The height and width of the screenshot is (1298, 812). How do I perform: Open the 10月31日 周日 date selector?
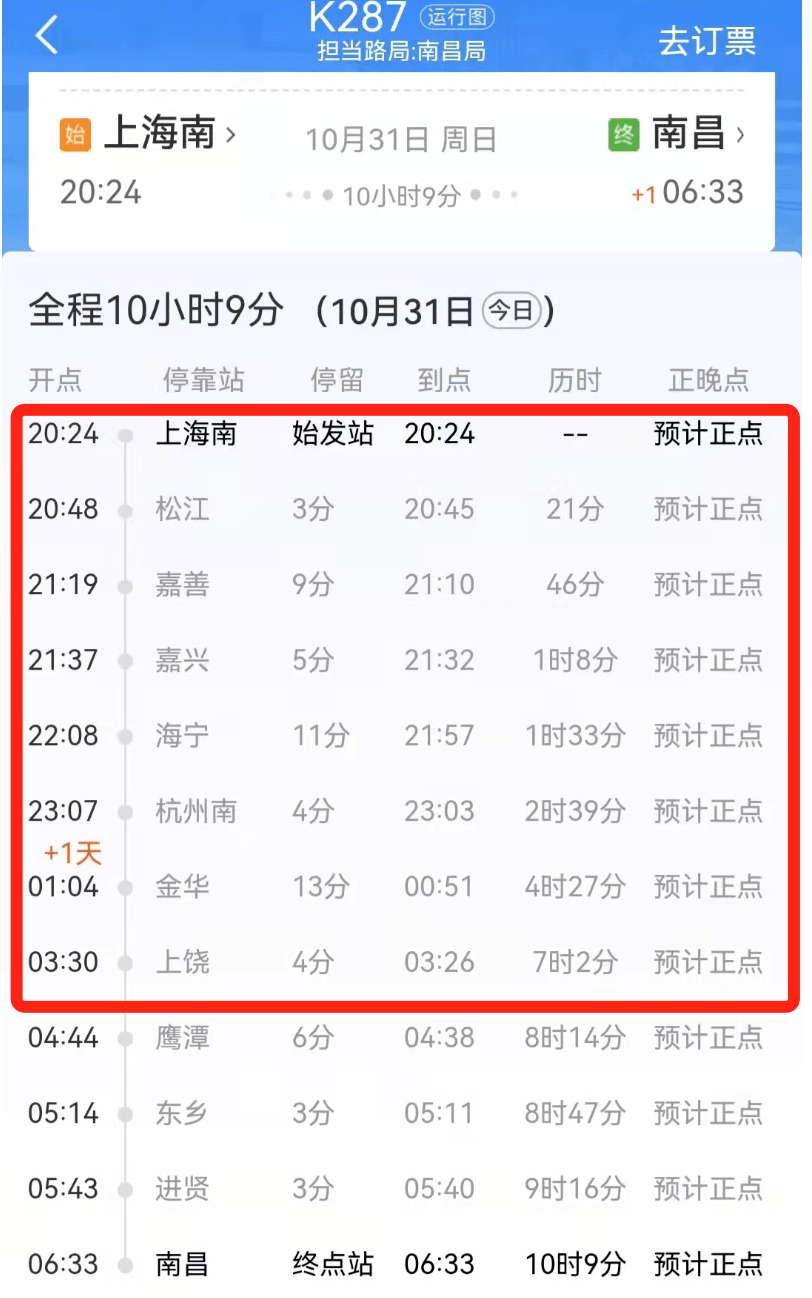tap(400, 140)
